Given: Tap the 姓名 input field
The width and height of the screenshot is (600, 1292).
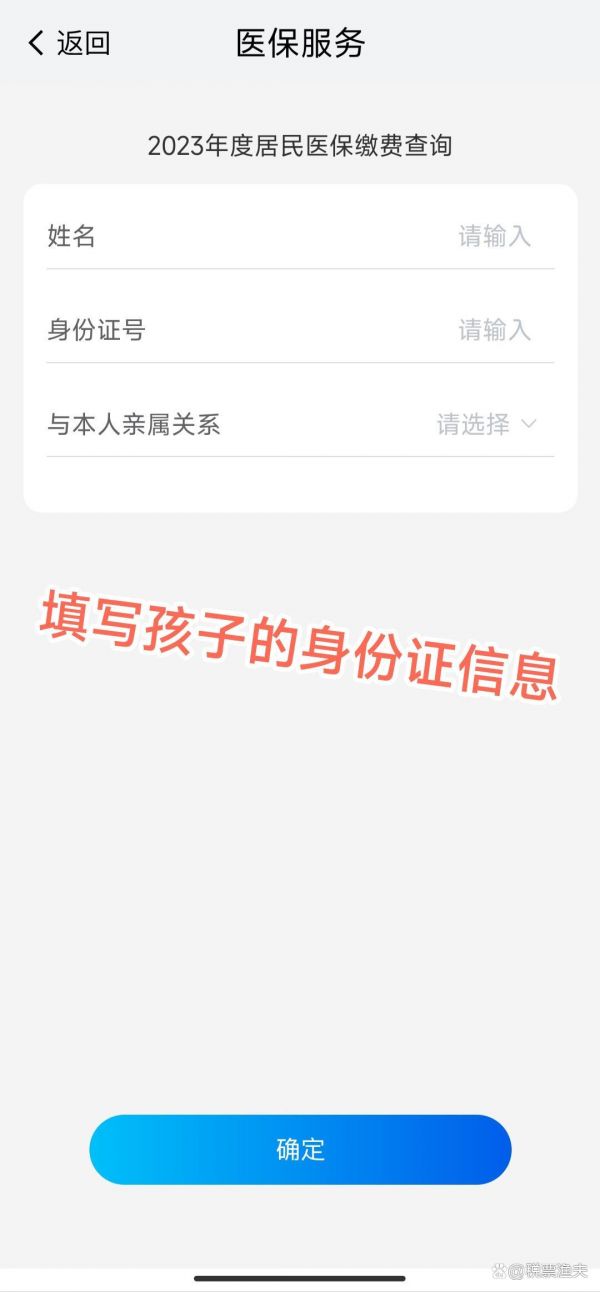Looking at the screenshot, I should coord(300,236).
